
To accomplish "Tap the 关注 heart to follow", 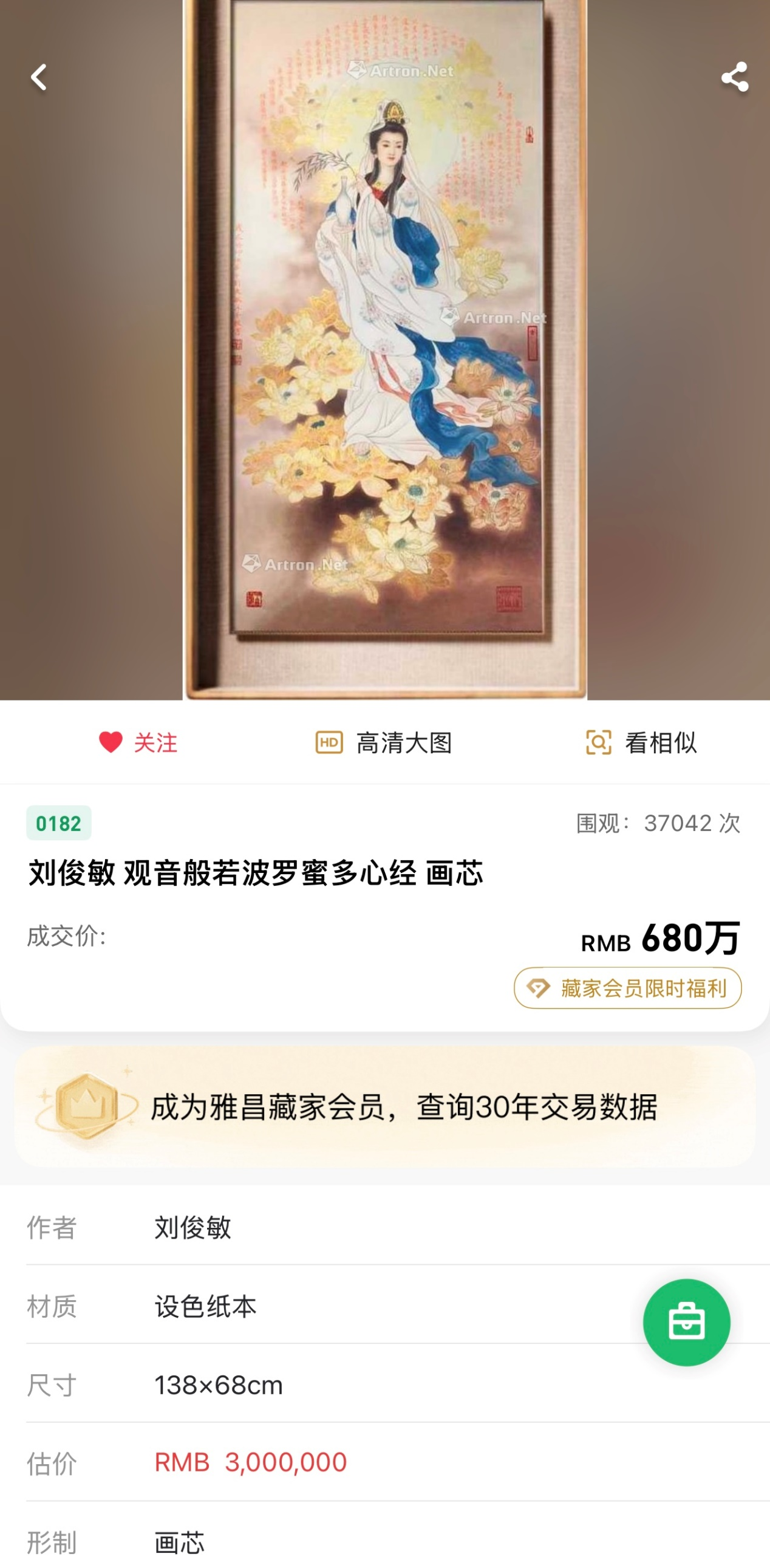I will tap(138, 742).
